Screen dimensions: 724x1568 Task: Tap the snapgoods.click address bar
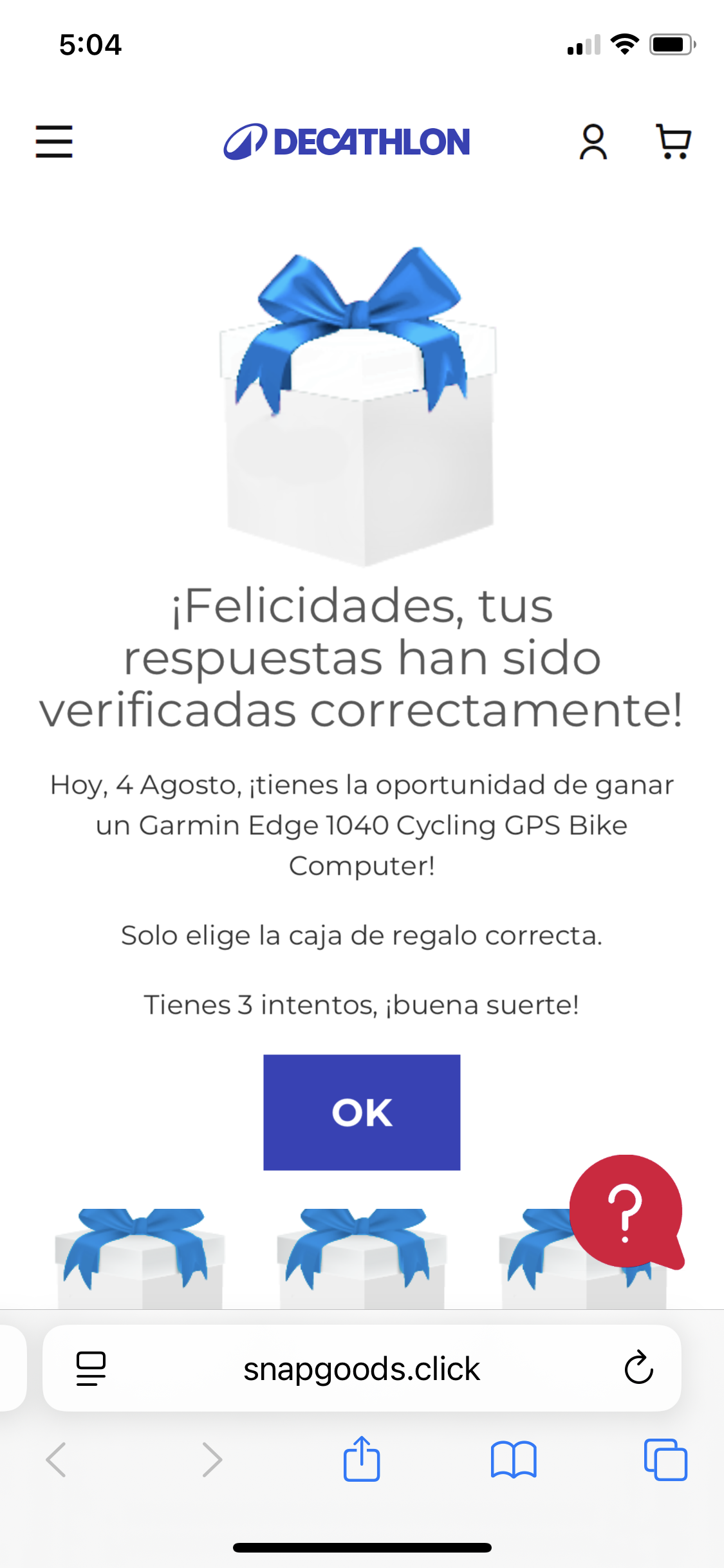362,1368
